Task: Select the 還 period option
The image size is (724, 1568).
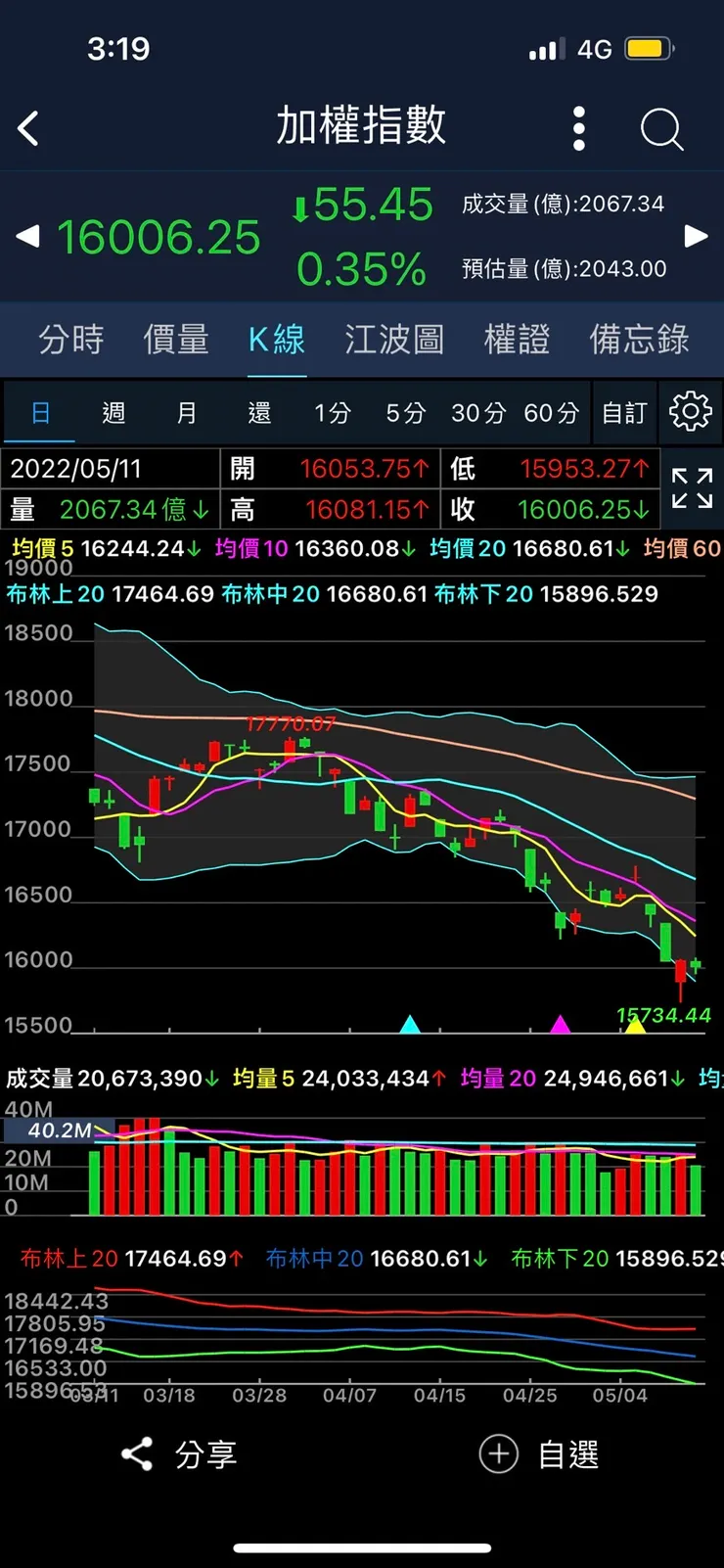Action: click(x=259, y=413)
